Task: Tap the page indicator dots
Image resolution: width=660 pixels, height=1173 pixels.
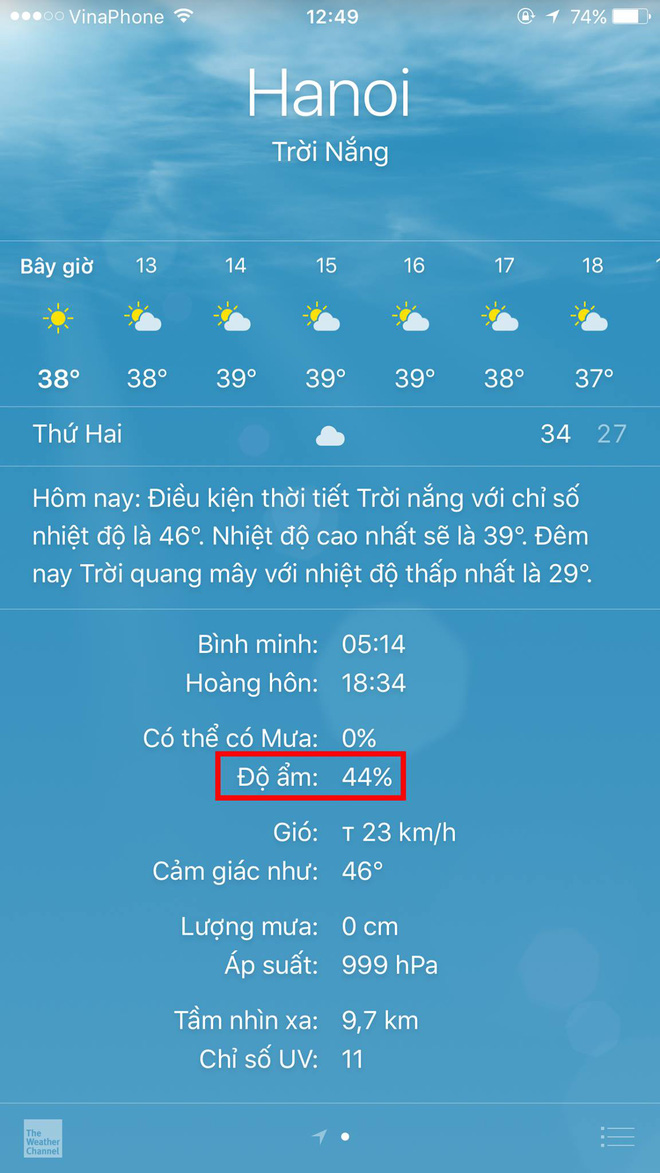Action: pos(332,1137)
